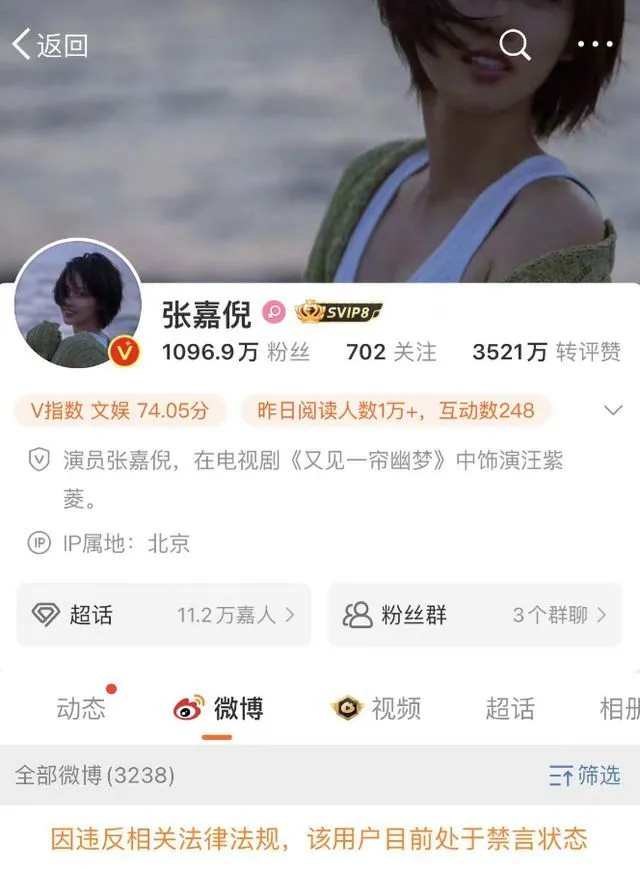
Task: View the 702 关注 following list
Action: coord(391,352)
